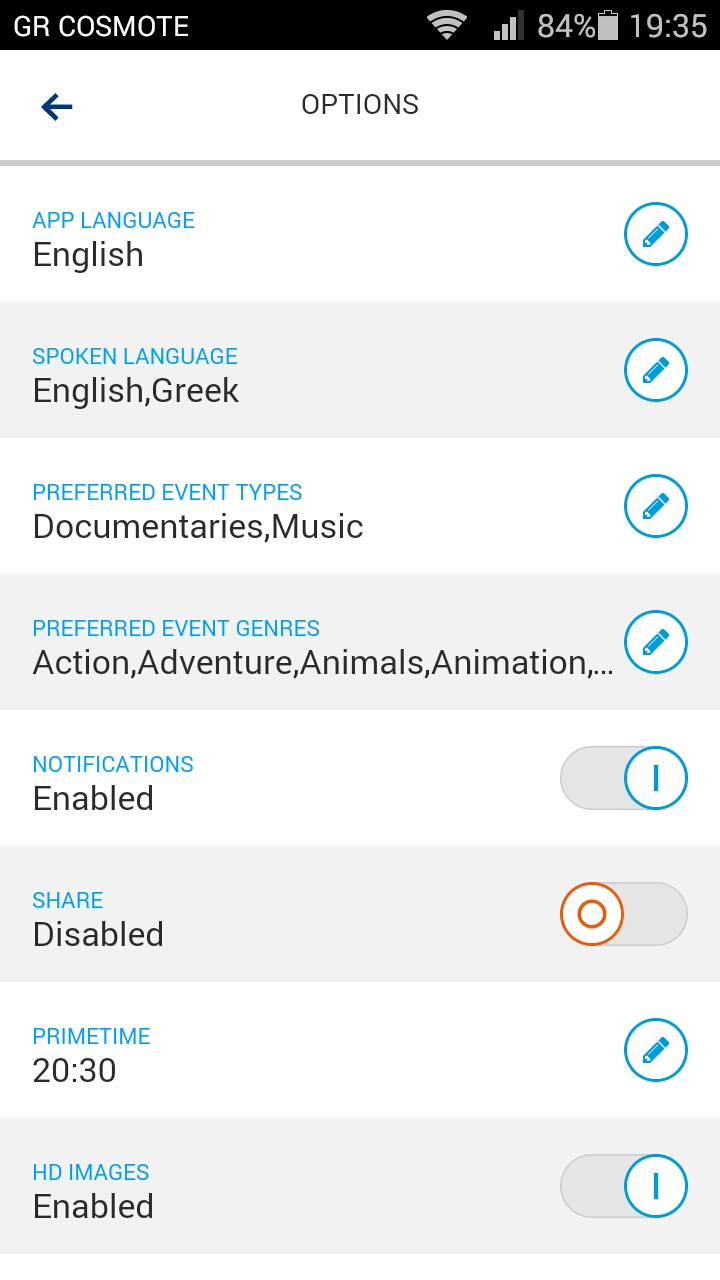Disable the HD Images toggle
This screenshot has height=1280, width=720.
(x=624, y=1186)
